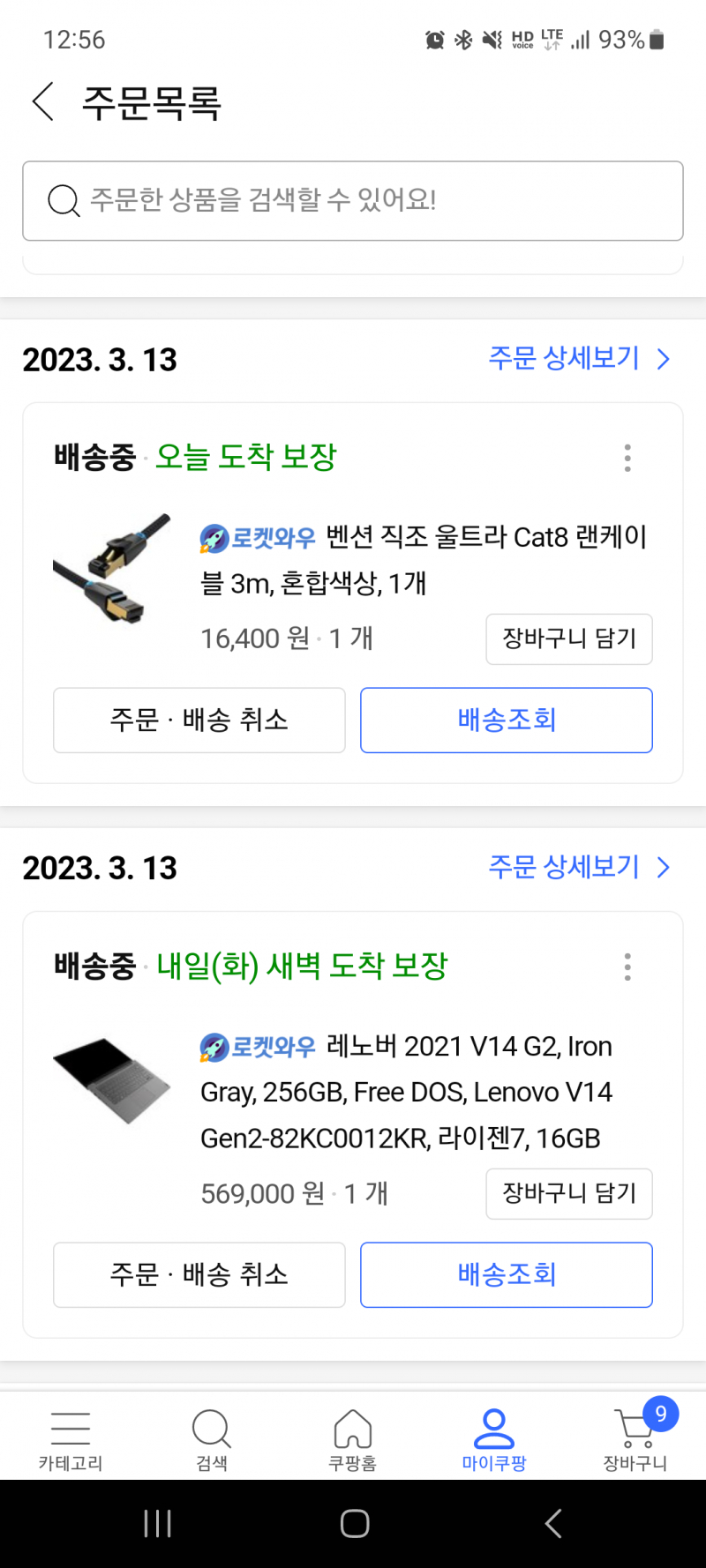Image resolution: width=706 pixels, height=1568 pixels.
Task: Open 주문 상세보기 for the Lenovo laptop order
Action: (579, 868)
